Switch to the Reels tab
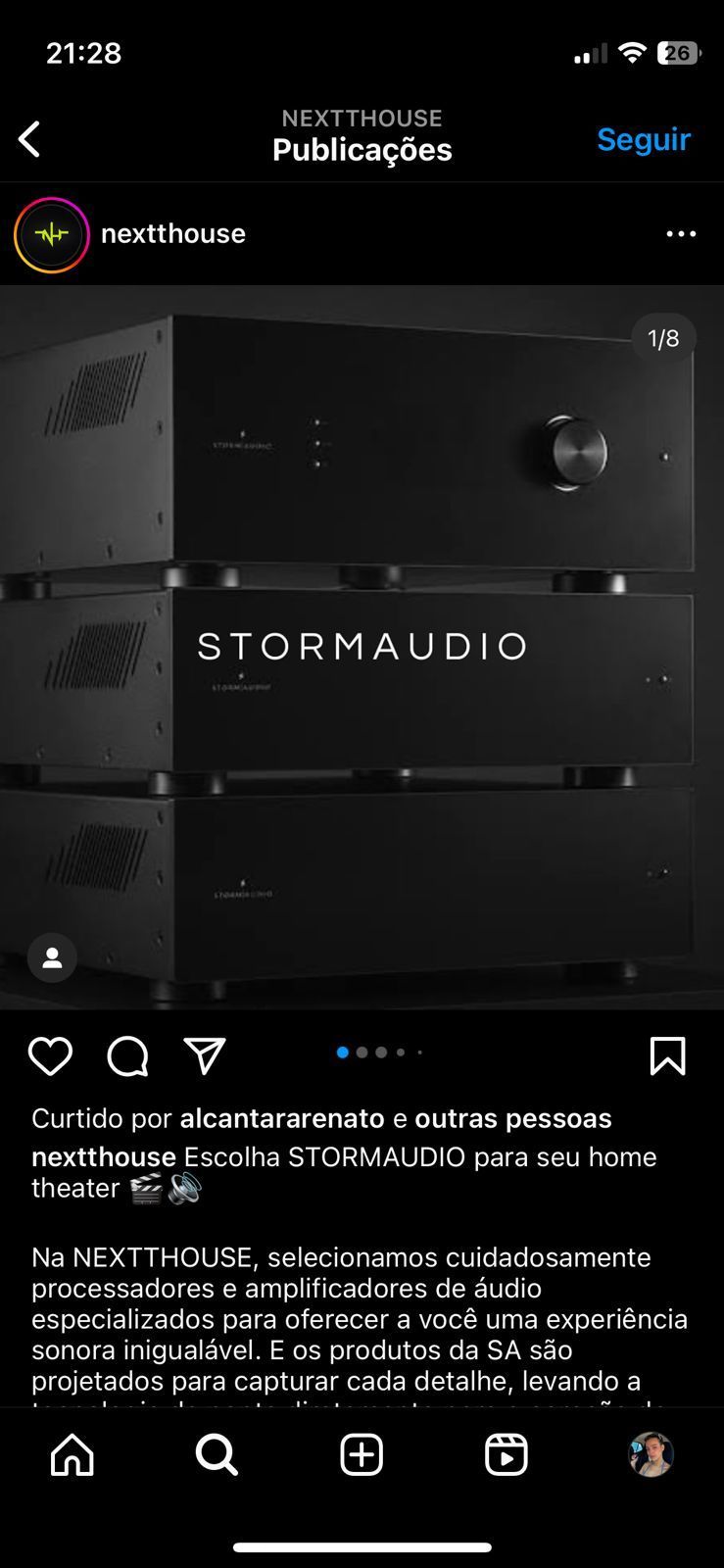Image resolution: width=724 pixels, height=1568 pixels. point(506,1454)
